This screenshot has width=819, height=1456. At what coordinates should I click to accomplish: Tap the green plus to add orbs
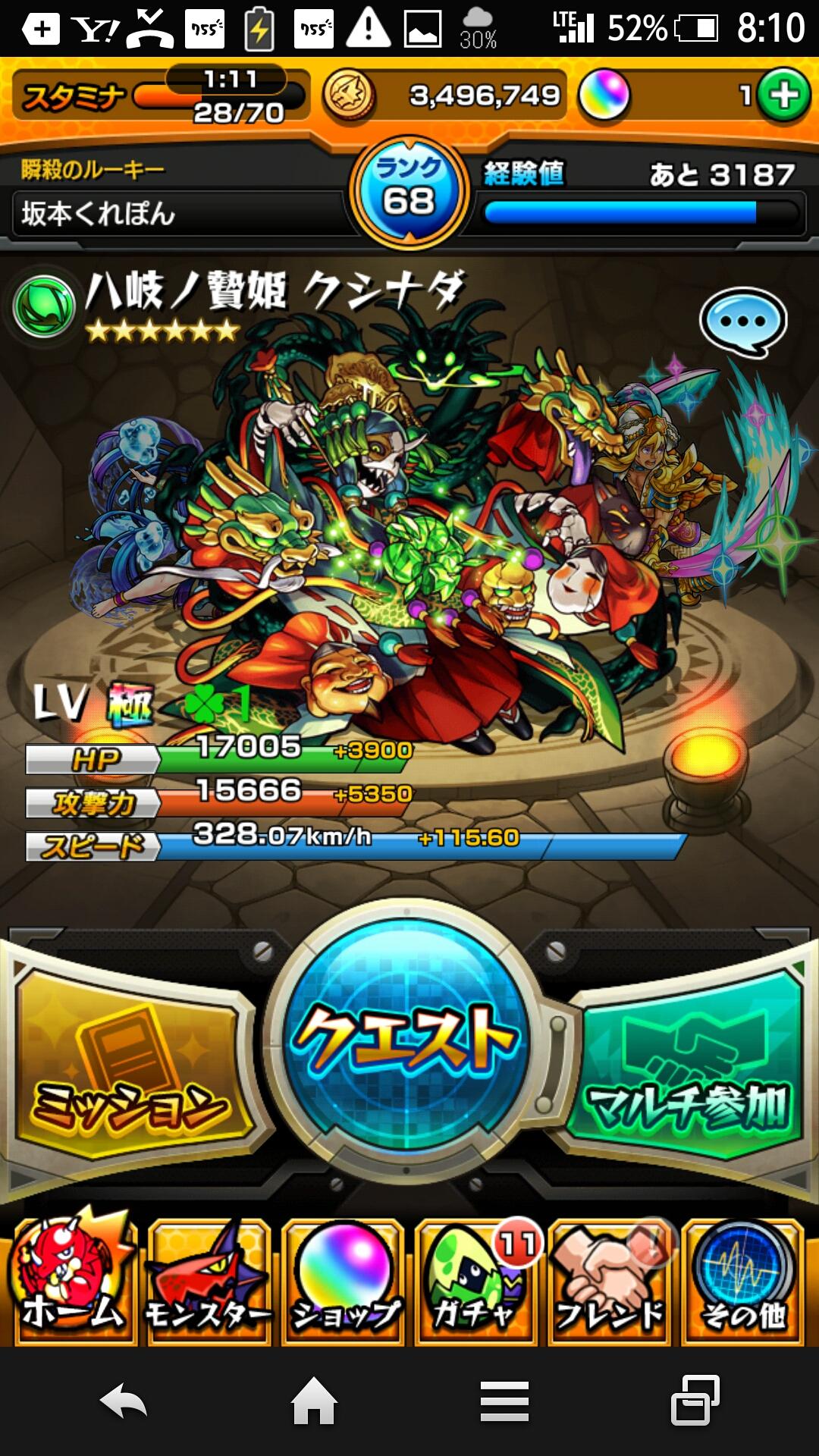click(x=783, y=96)
